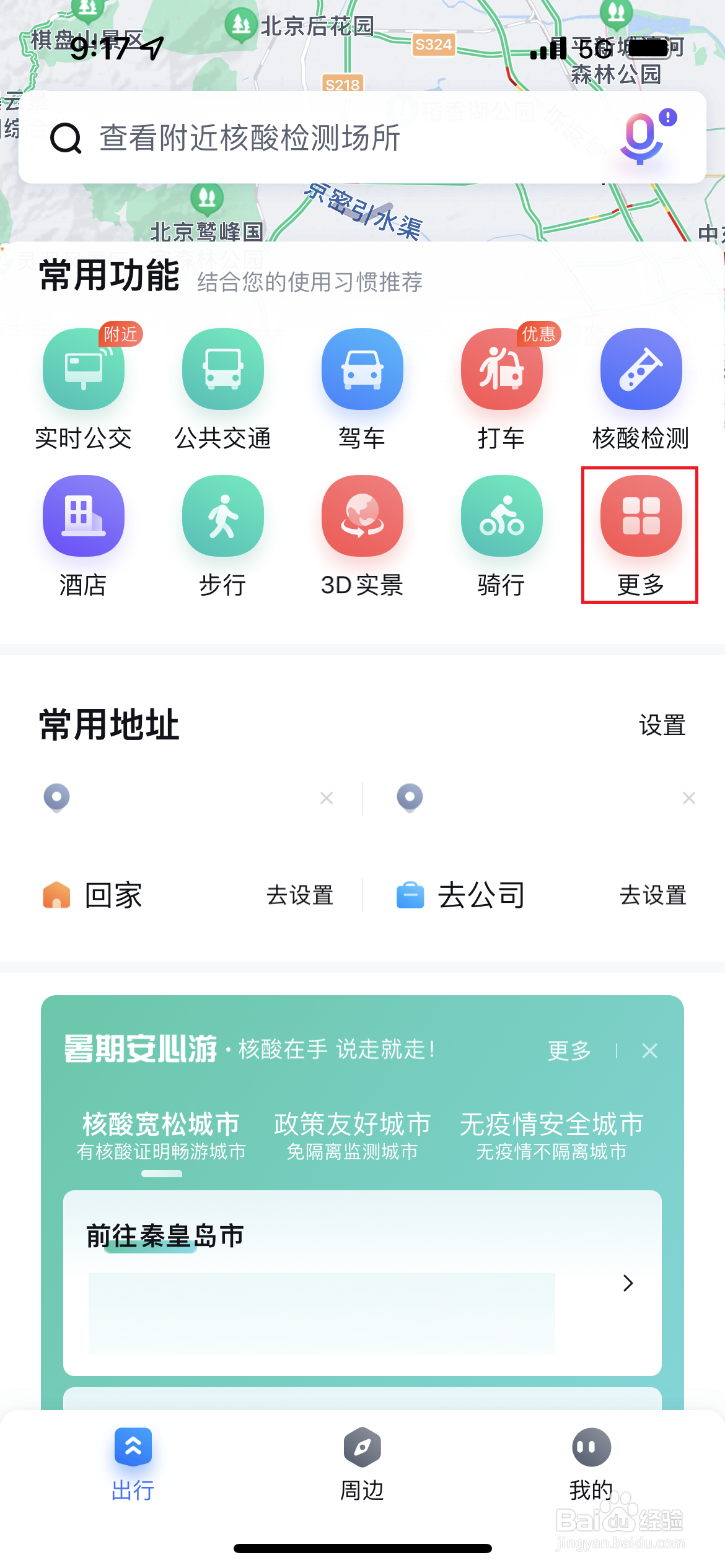This screenshot has height=1568, width=725.
Task: Select the 酒店 hotel booking icon
Action: pyautogui.click(x=84, y=516)
